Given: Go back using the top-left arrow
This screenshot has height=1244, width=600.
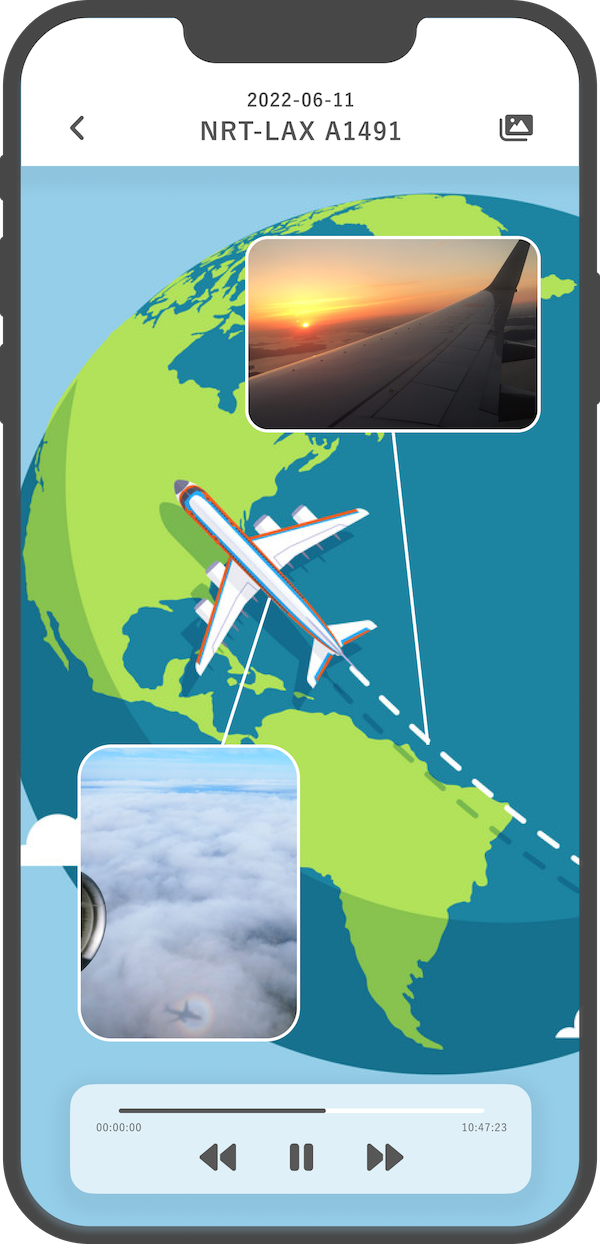Looking at the screenshot, I should 77,127.
